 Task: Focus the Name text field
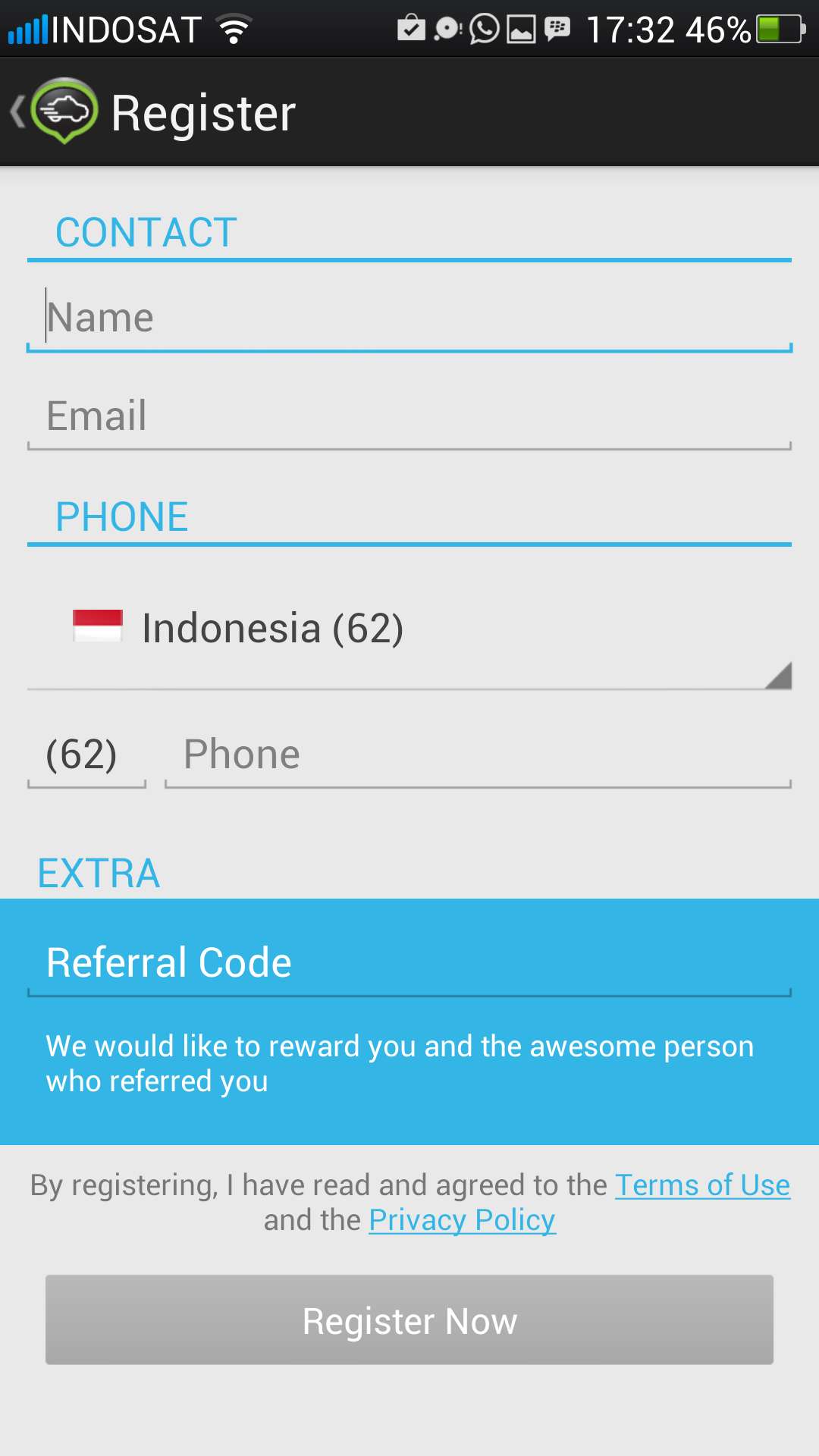409,318
